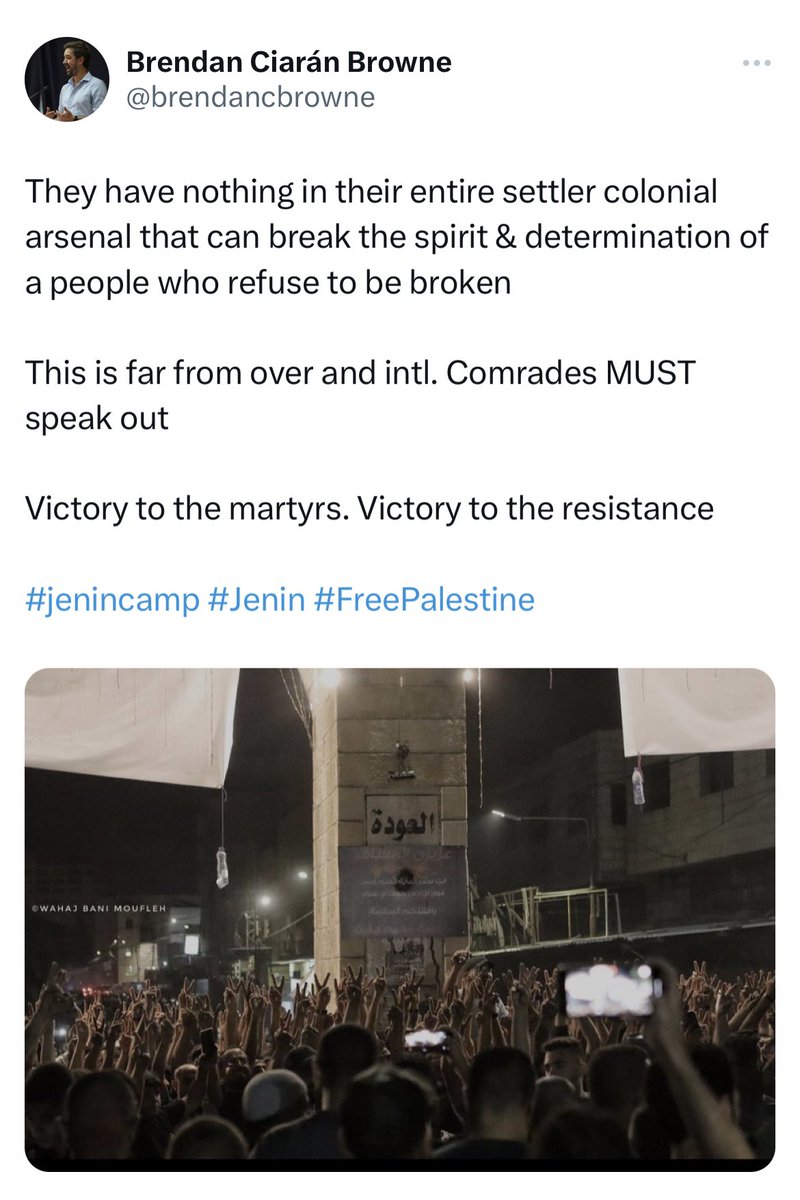The image size is (800, 1200).
Task: Open the @brendancbrowne profile handle
Action: 250,98
